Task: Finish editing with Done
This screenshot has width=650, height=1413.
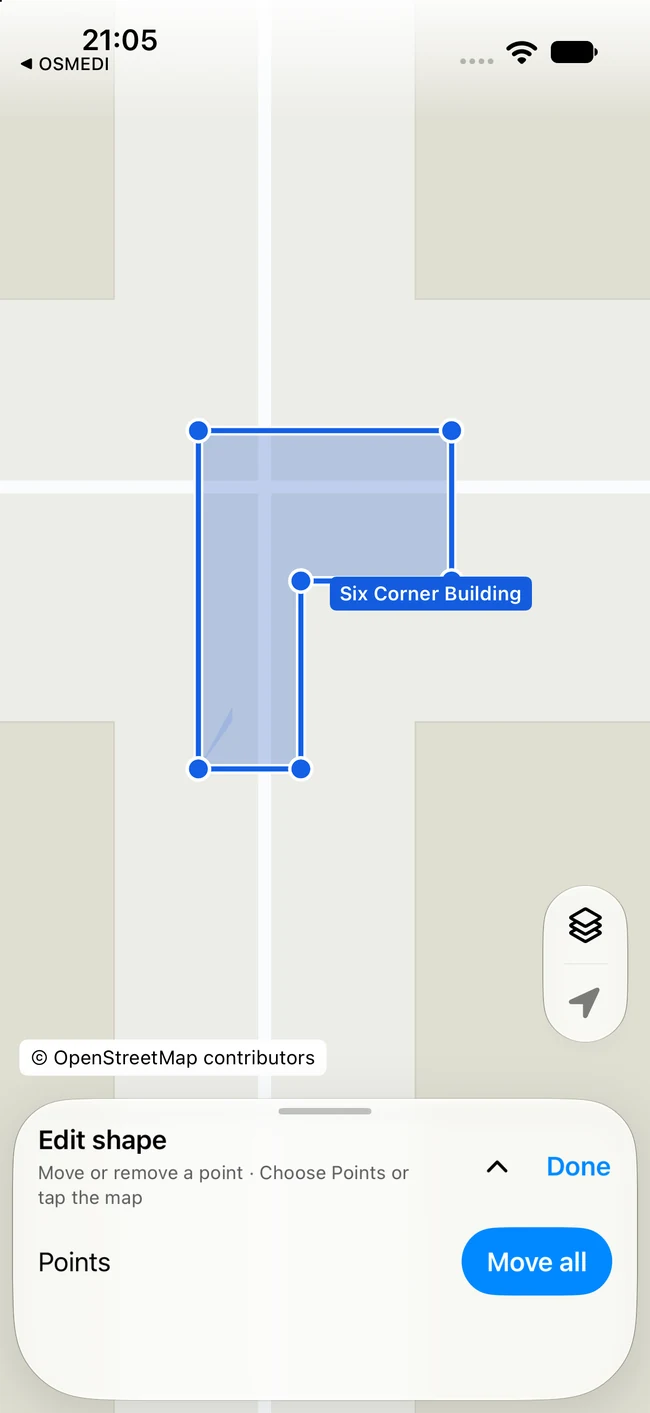Action: pyautogui.click(x=578, y=1166)
